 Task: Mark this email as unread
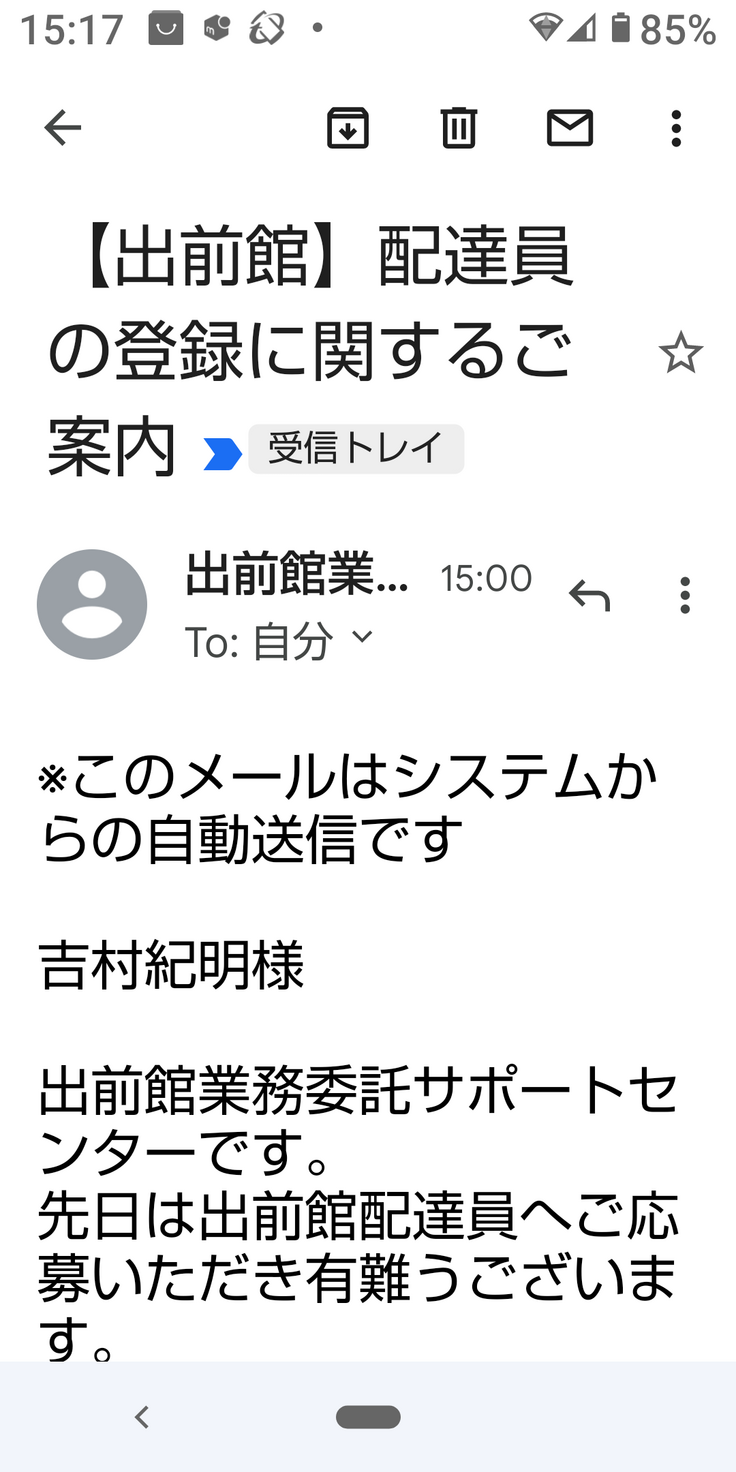(570, 128)
